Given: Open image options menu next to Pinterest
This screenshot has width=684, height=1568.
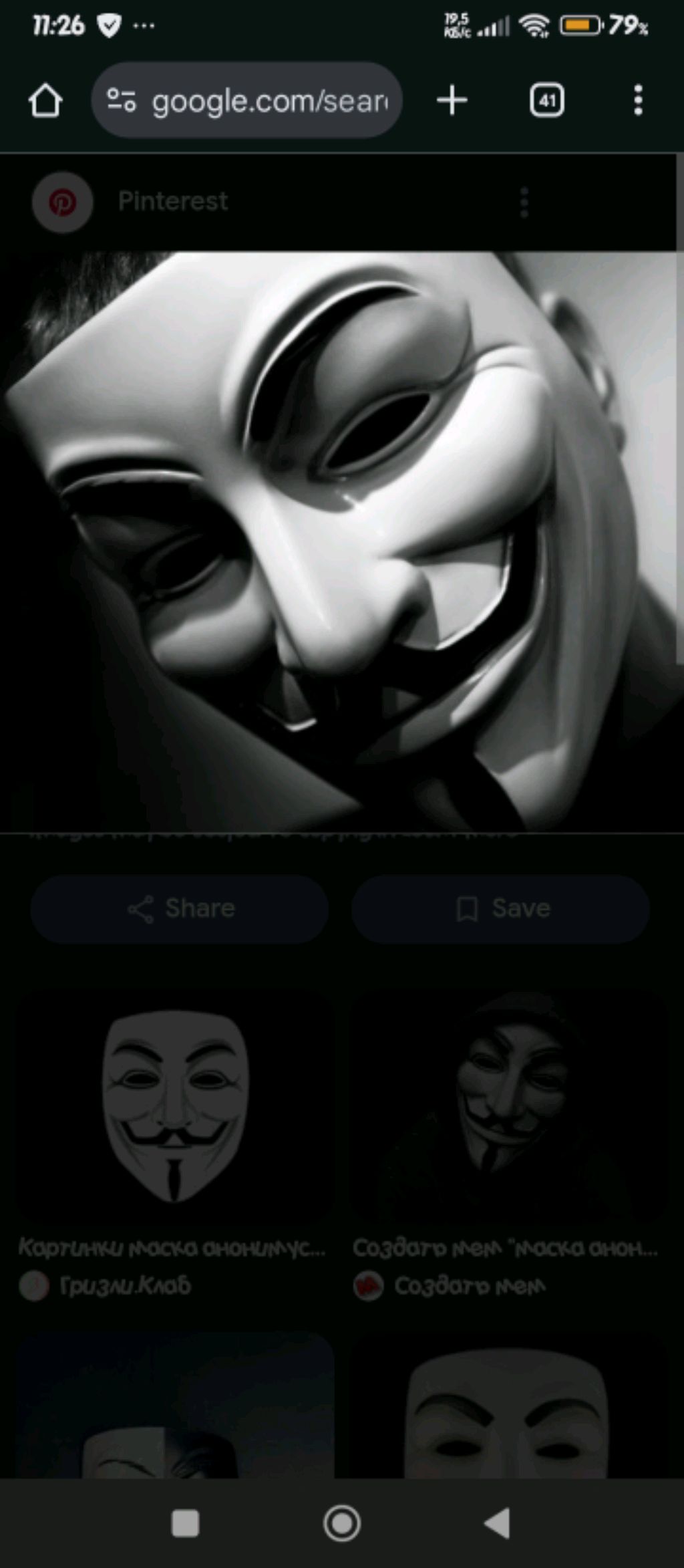Looking at the screenshot, I should 524,202.
